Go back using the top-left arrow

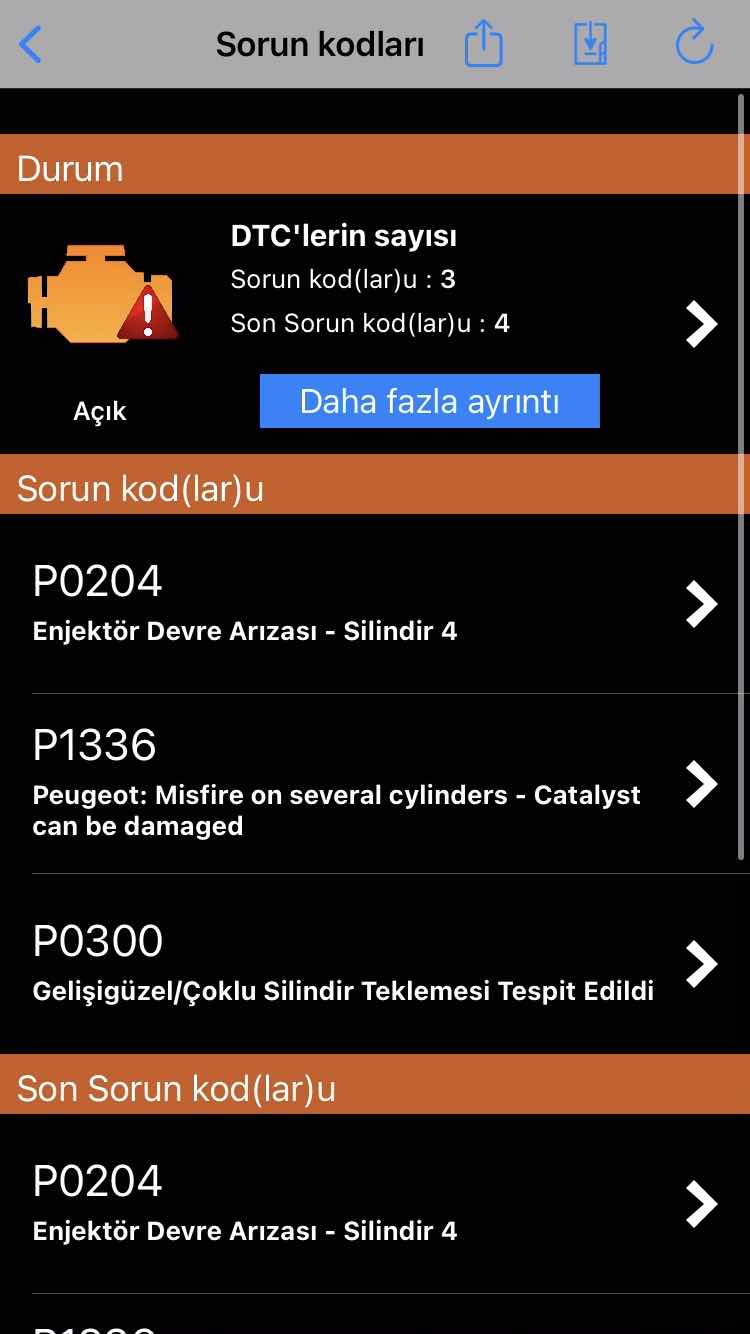[x=31, y=45]
